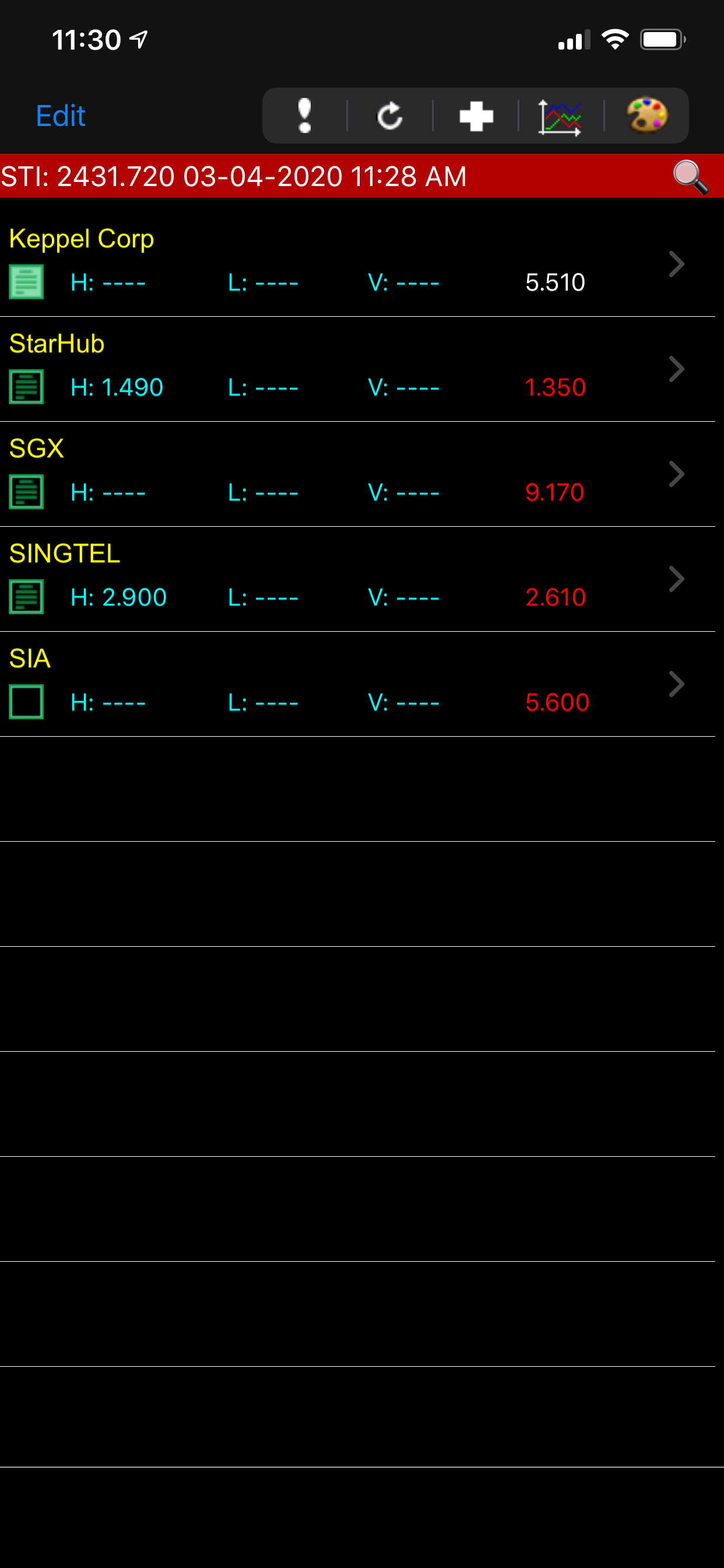This screenshot has width=724, height=1568.
Task: Toggle the empty note checkbox beside SIA
Action: click(27, 701)
